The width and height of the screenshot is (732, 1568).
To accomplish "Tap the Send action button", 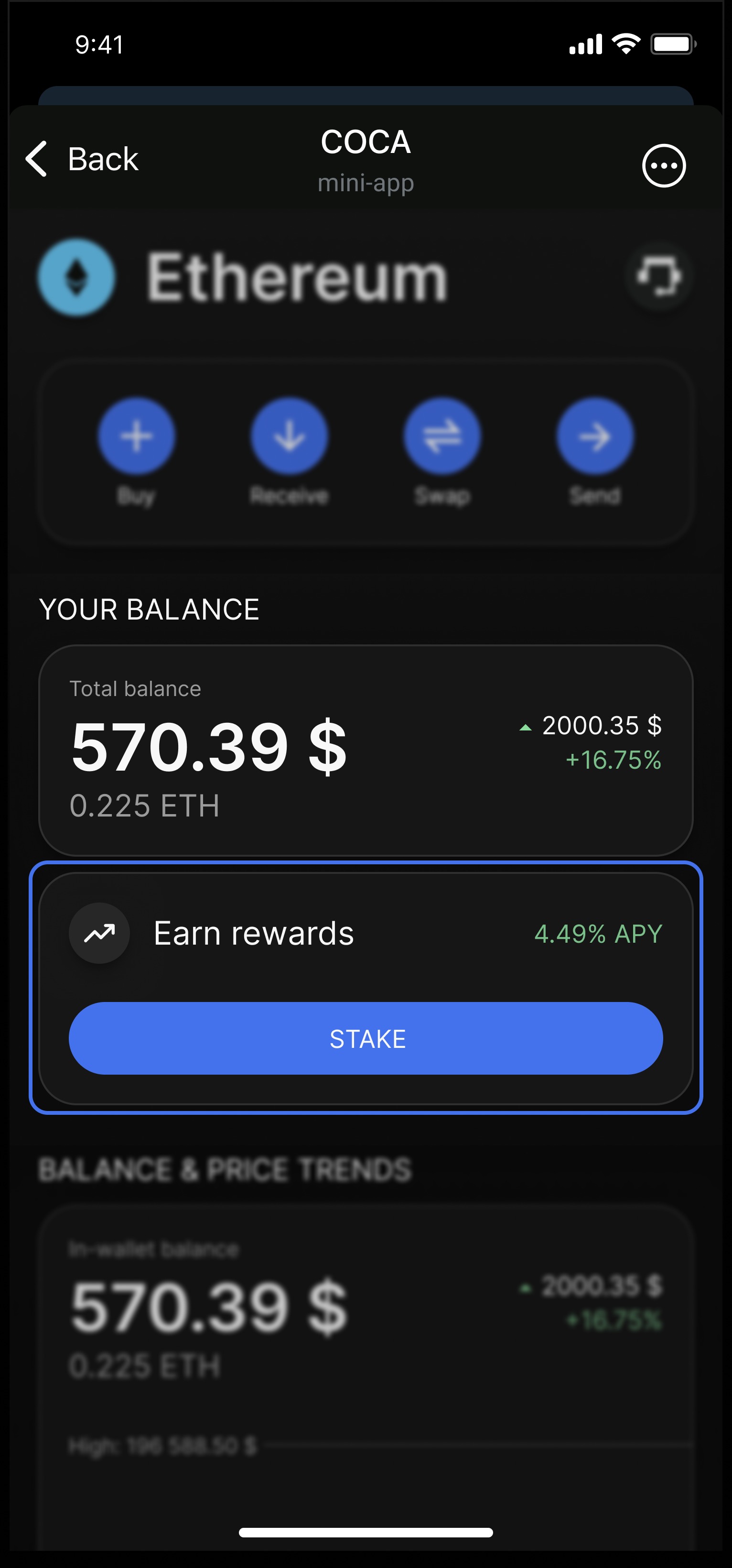I will pyautogui.click(x=595, y=436).
